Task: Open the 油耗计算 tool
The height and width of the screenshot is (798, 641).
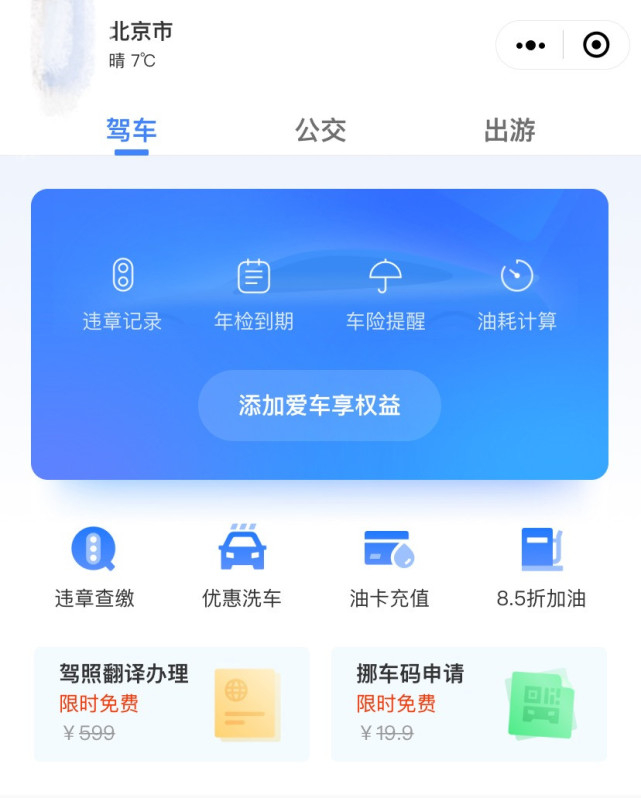Action: click(517, 294)
